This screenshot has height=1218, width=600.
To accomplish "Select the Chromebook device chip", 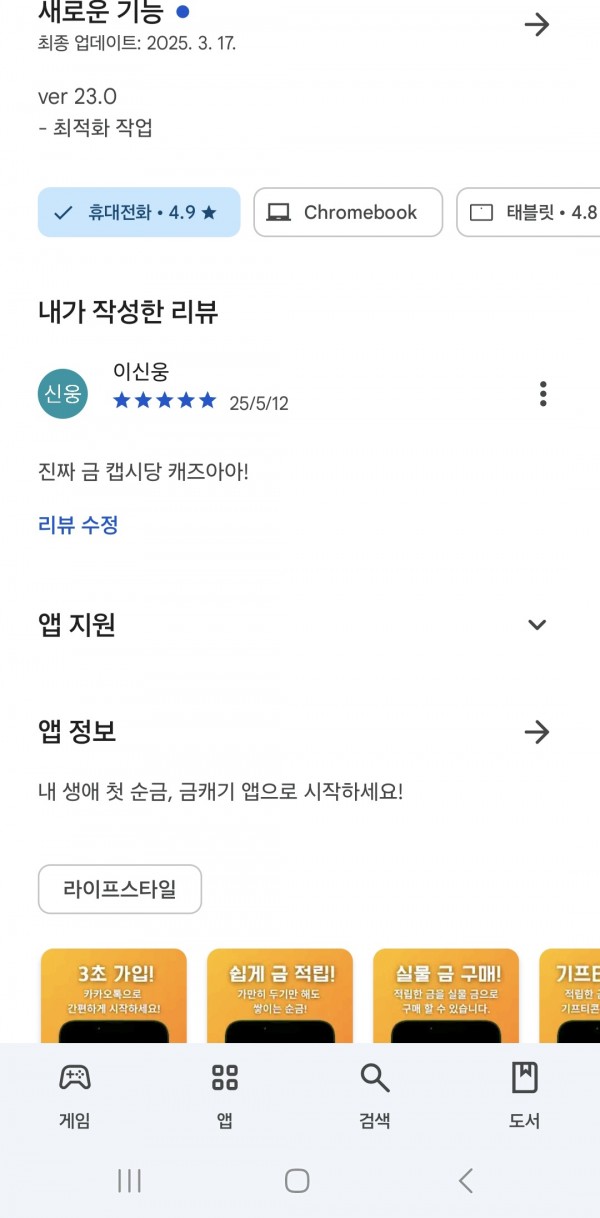I will pos(348,212).
